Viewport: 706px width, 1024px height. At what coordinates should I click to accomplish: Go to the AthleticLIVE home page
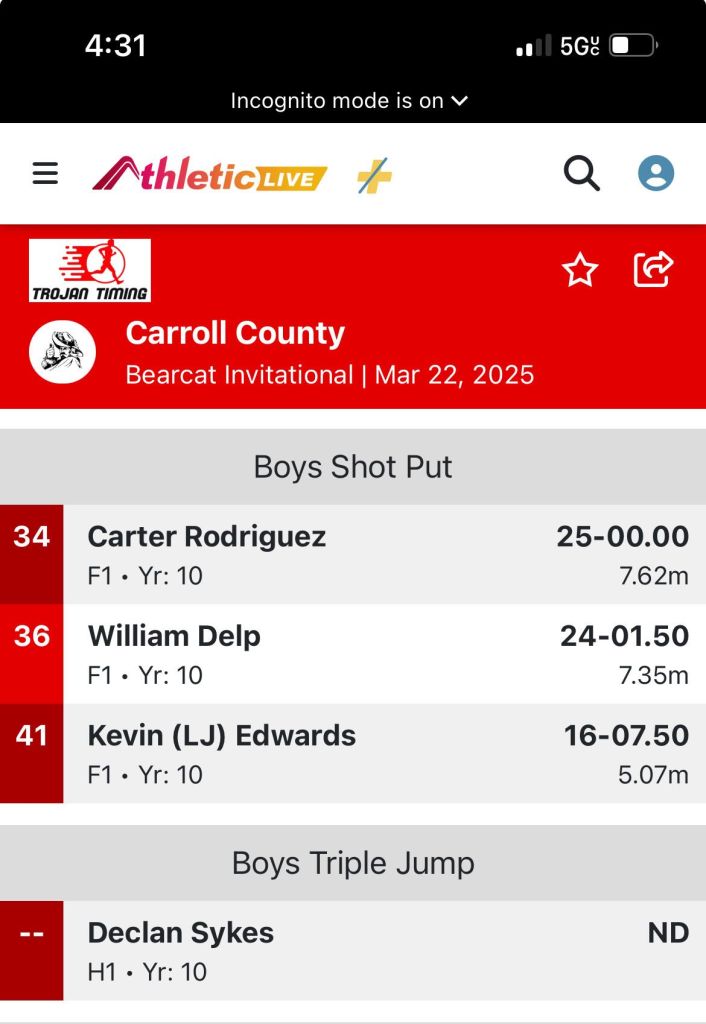(210, 175)
